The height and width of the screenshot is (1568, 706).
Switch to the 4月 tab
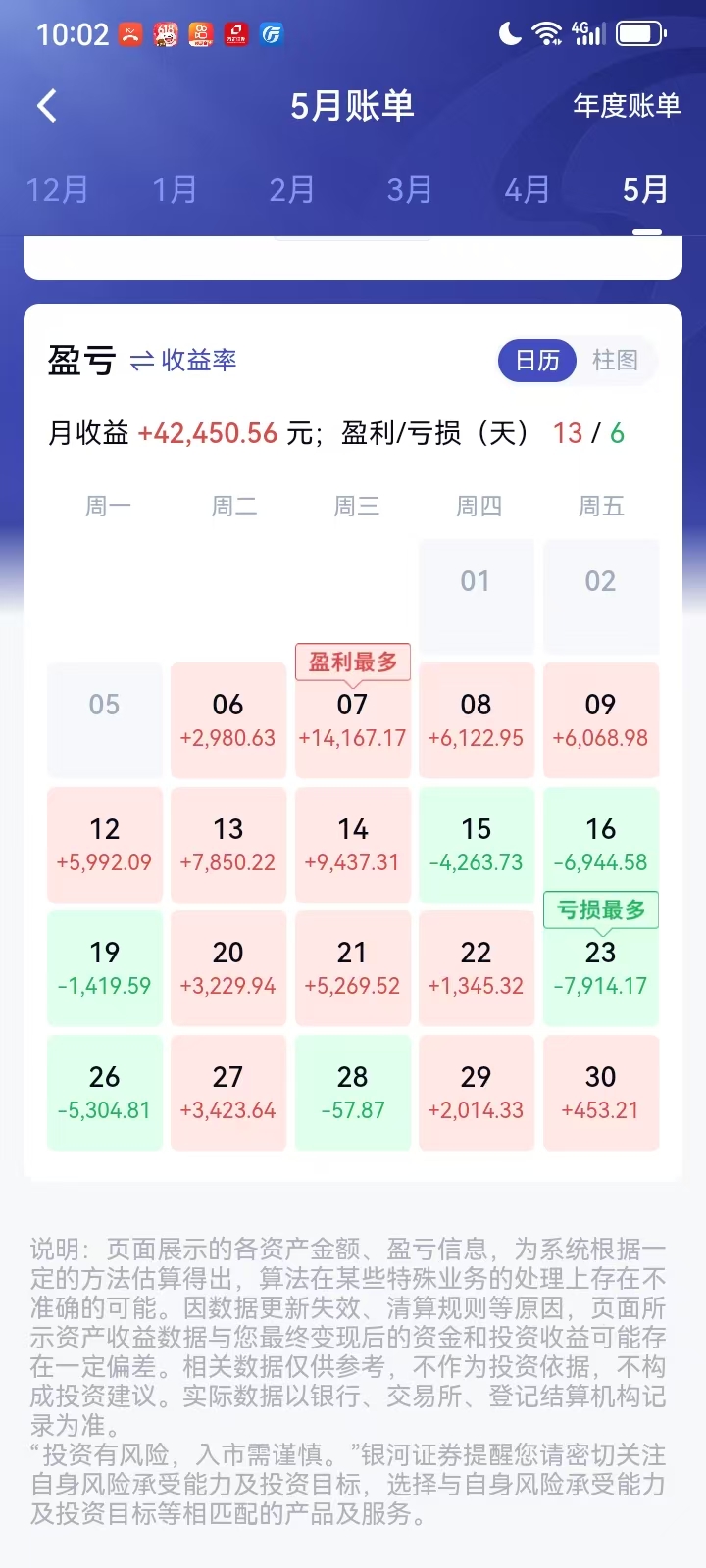[x=528, y=189]
